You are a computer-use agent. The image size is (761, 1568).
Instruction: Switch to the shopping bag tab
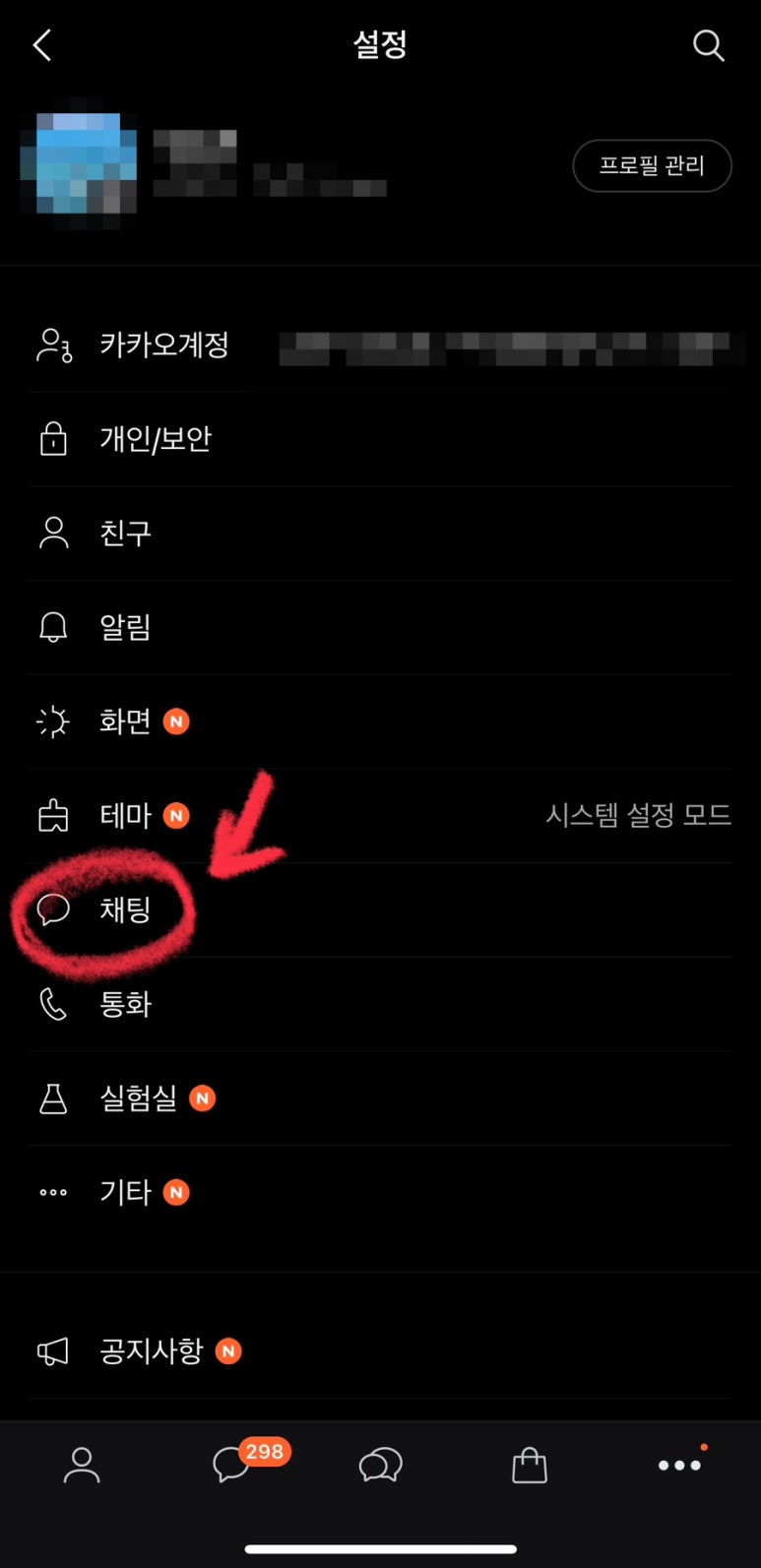[530, 1466]
